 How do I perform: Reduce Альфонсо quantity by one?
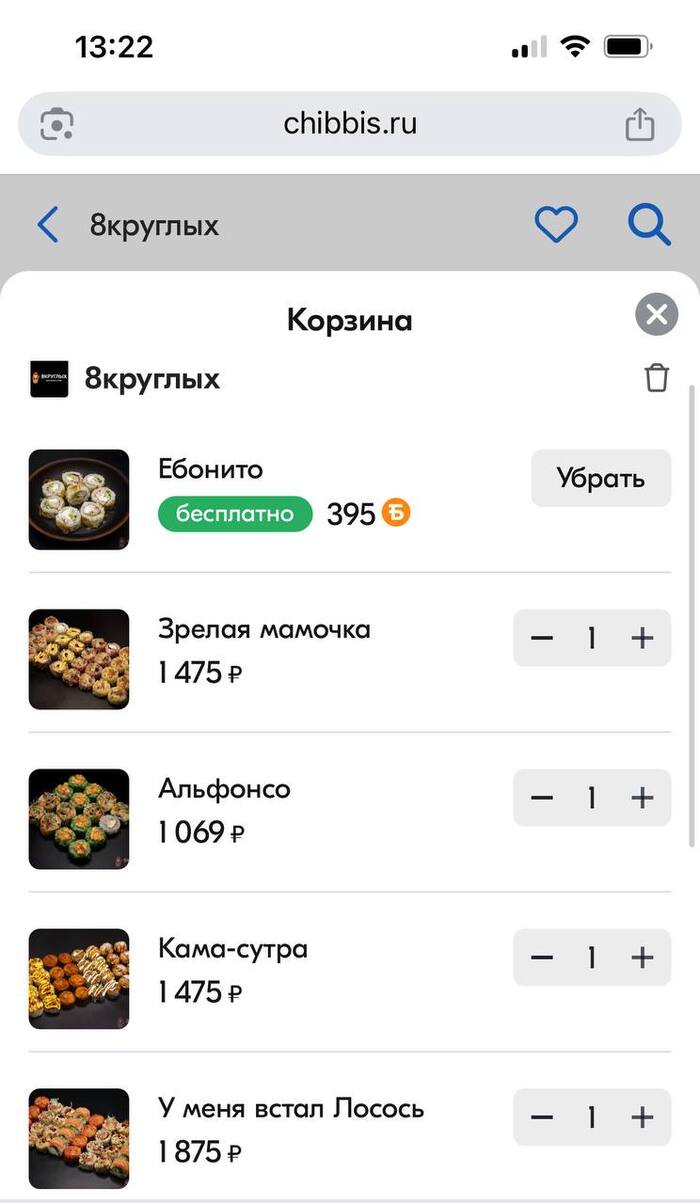(x=542, y=798)
